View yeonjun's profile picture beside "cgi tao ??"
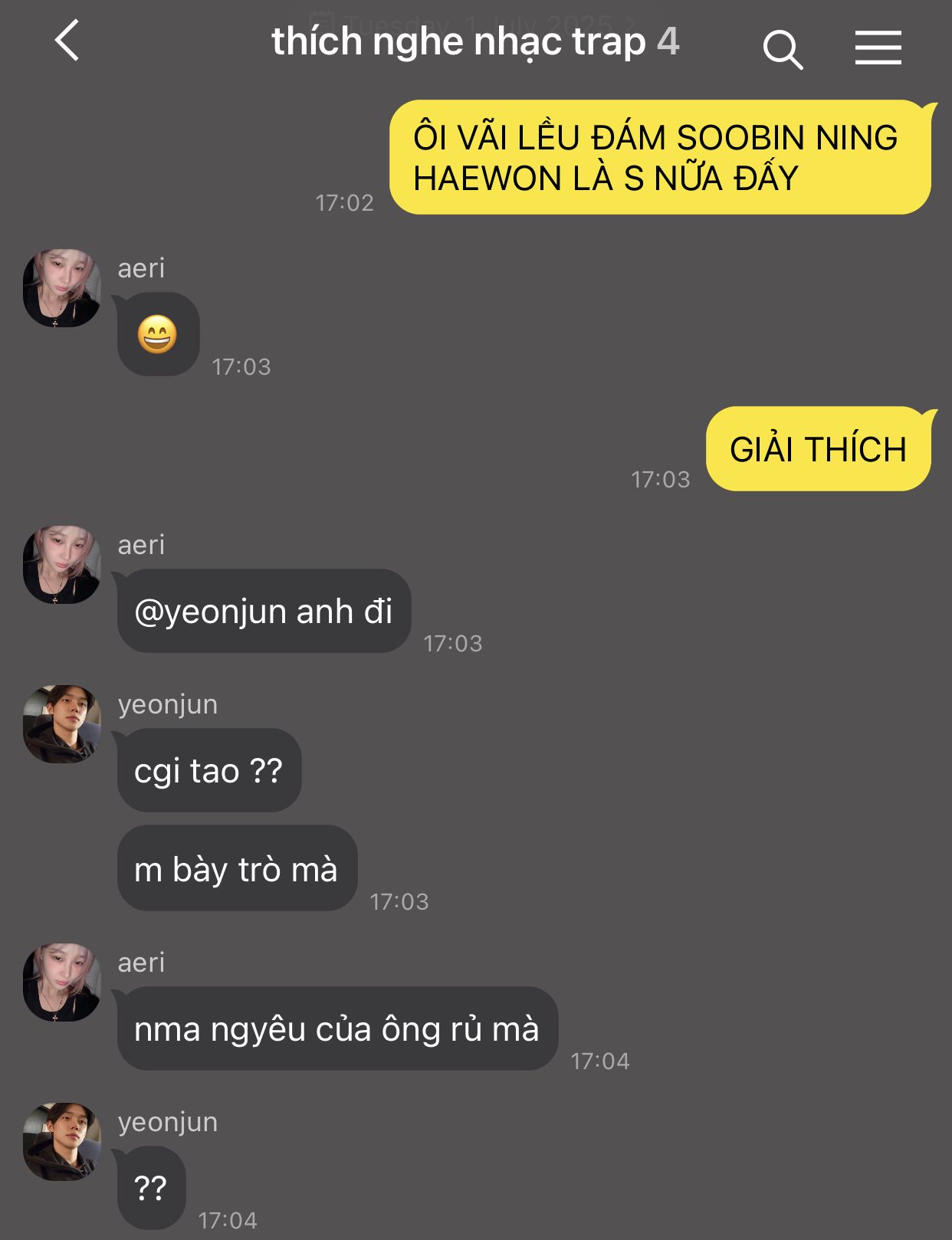 point(62,723)
